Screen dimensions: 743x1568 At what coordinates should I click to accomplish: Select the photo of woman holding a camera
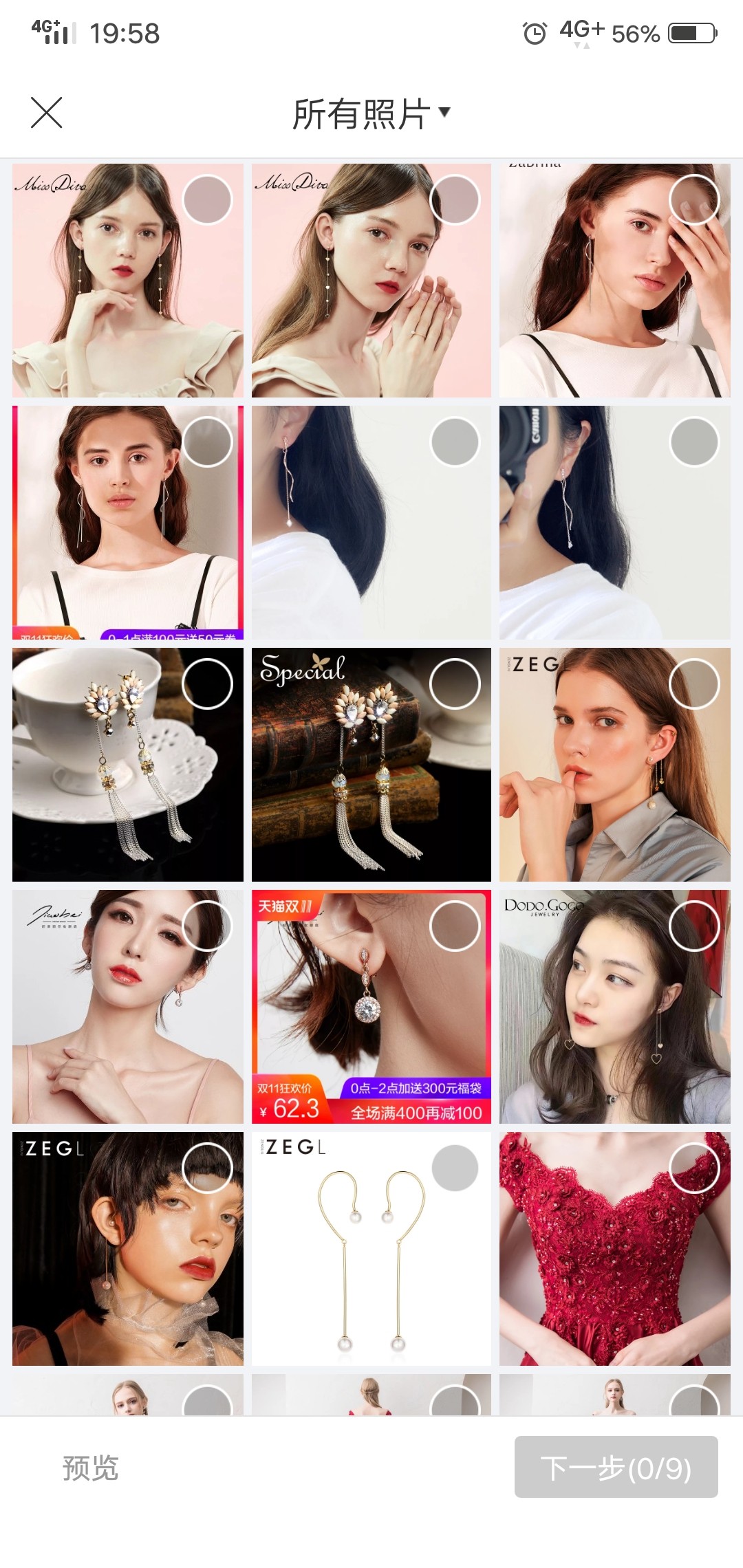(x=693, y=442)
